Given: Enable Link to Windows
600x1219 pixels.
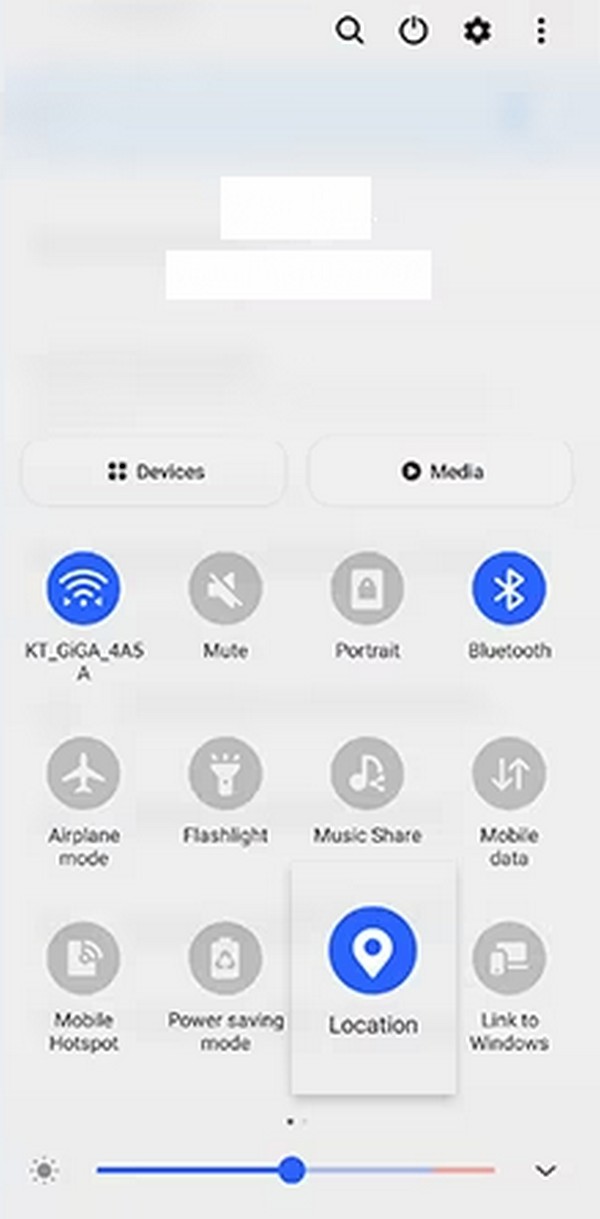Looking at the screenshot, I should click(509, 958).
